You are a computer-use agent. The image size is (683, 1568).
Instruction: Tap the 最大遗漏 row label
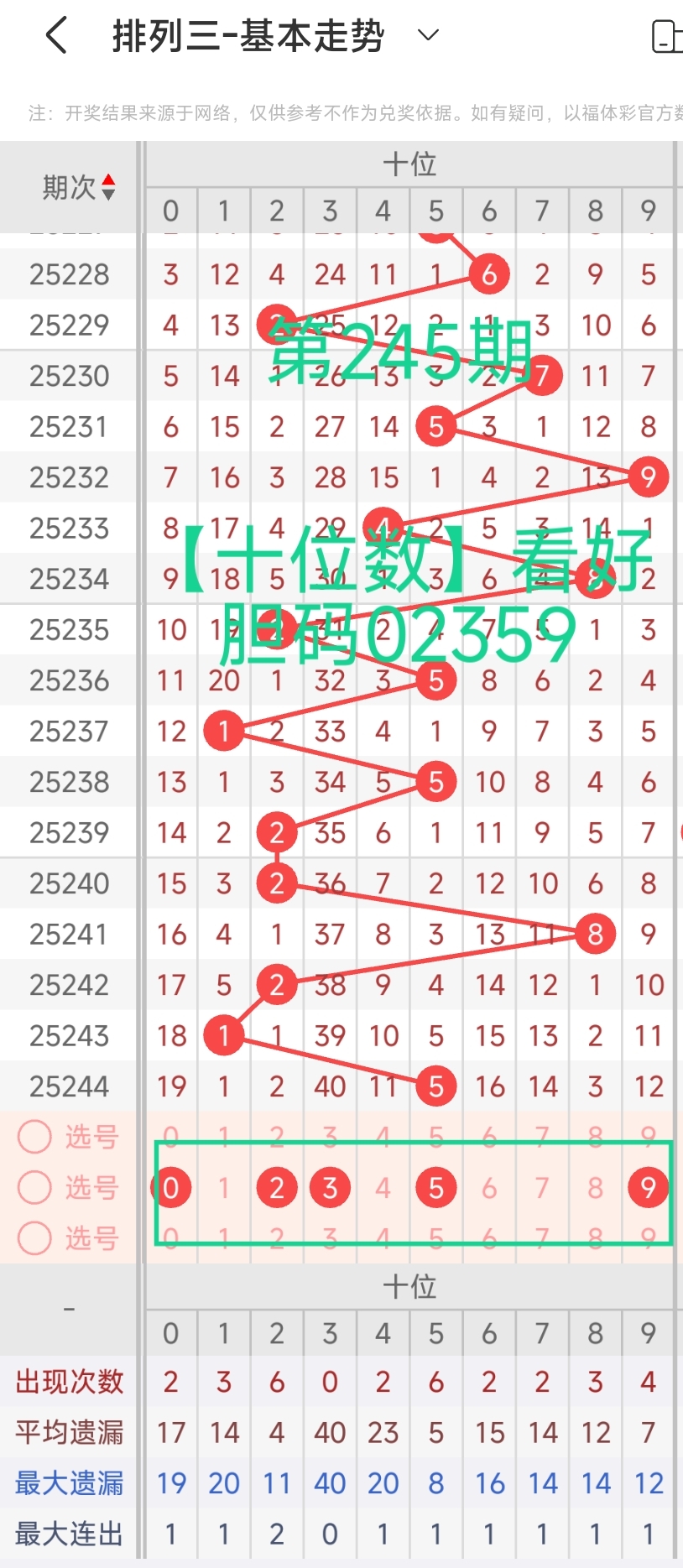(69, 1482)
